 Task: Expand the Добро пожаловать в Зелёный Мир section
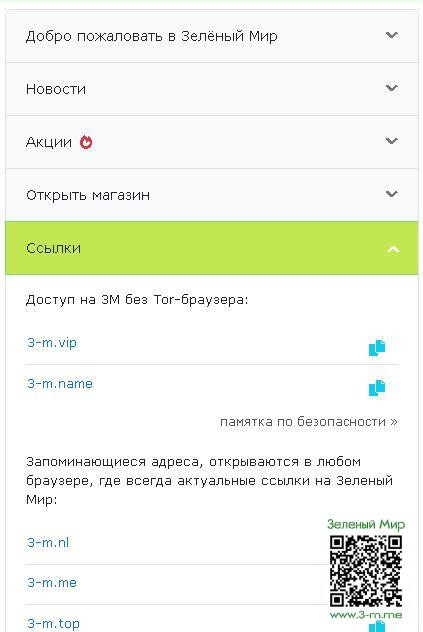[212, 36]
